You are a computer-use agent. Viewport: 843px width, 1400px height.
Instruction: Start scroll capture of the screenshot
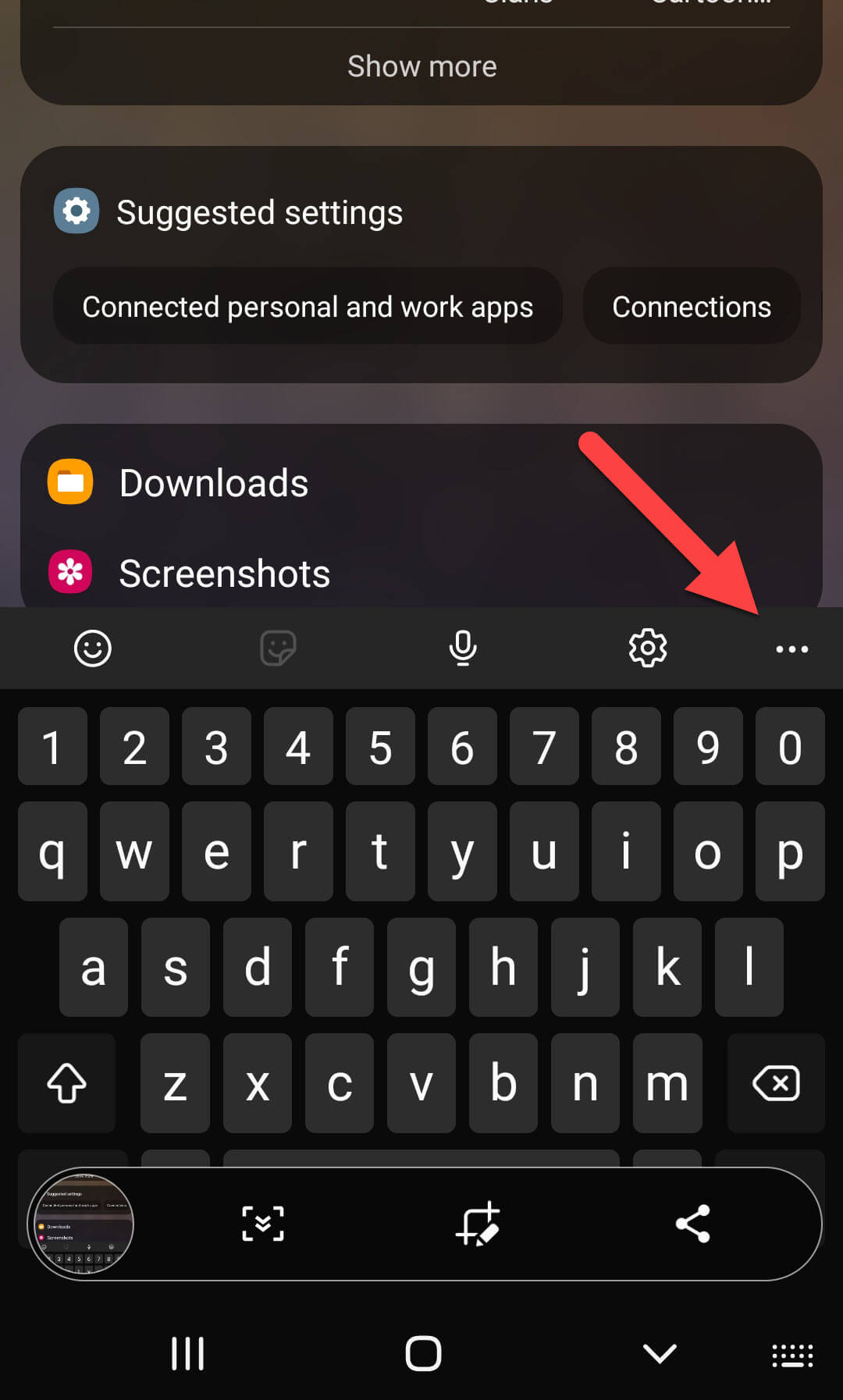263,1224
